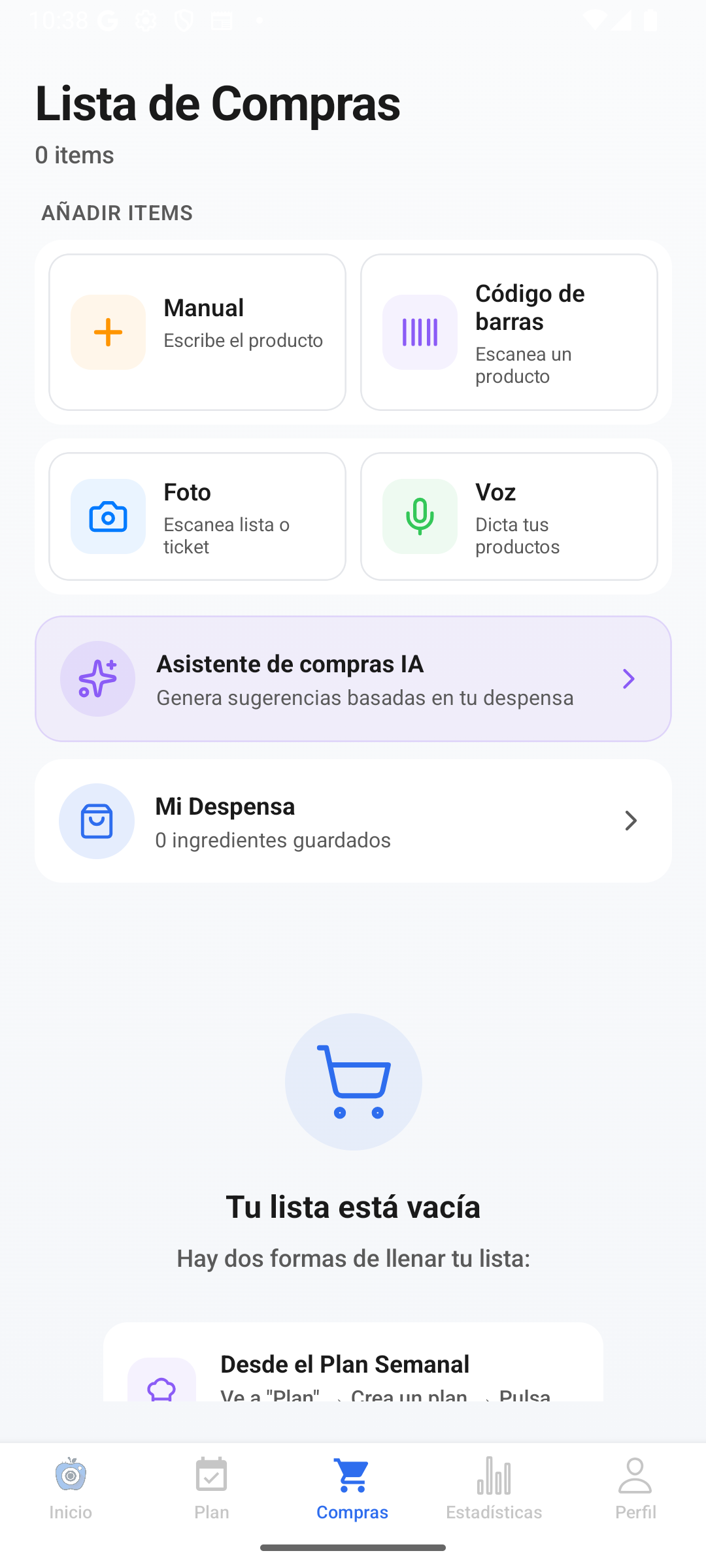Tap the pantry bag icon in Mi Despensa
The image size is (706, 1568).
97,821
